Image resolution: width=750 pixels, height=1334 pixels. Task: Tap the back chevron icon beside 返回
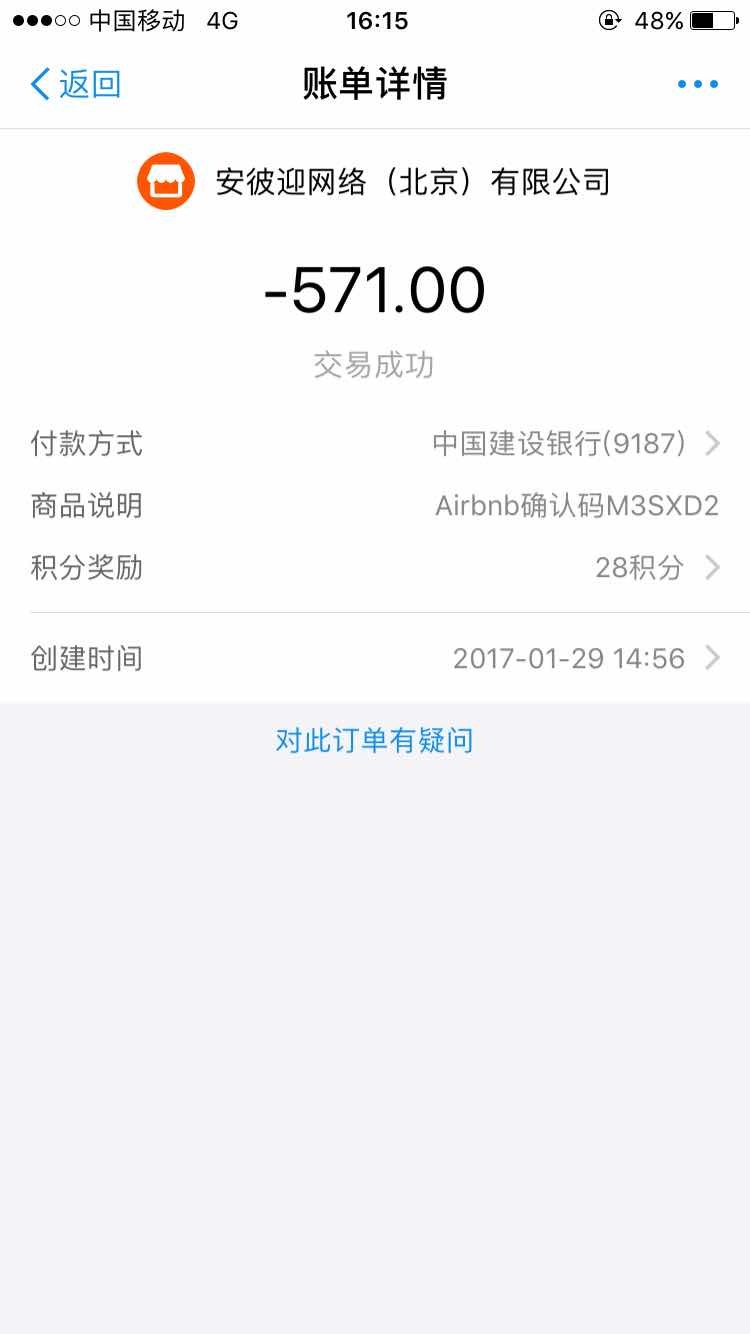pos(38,85)
